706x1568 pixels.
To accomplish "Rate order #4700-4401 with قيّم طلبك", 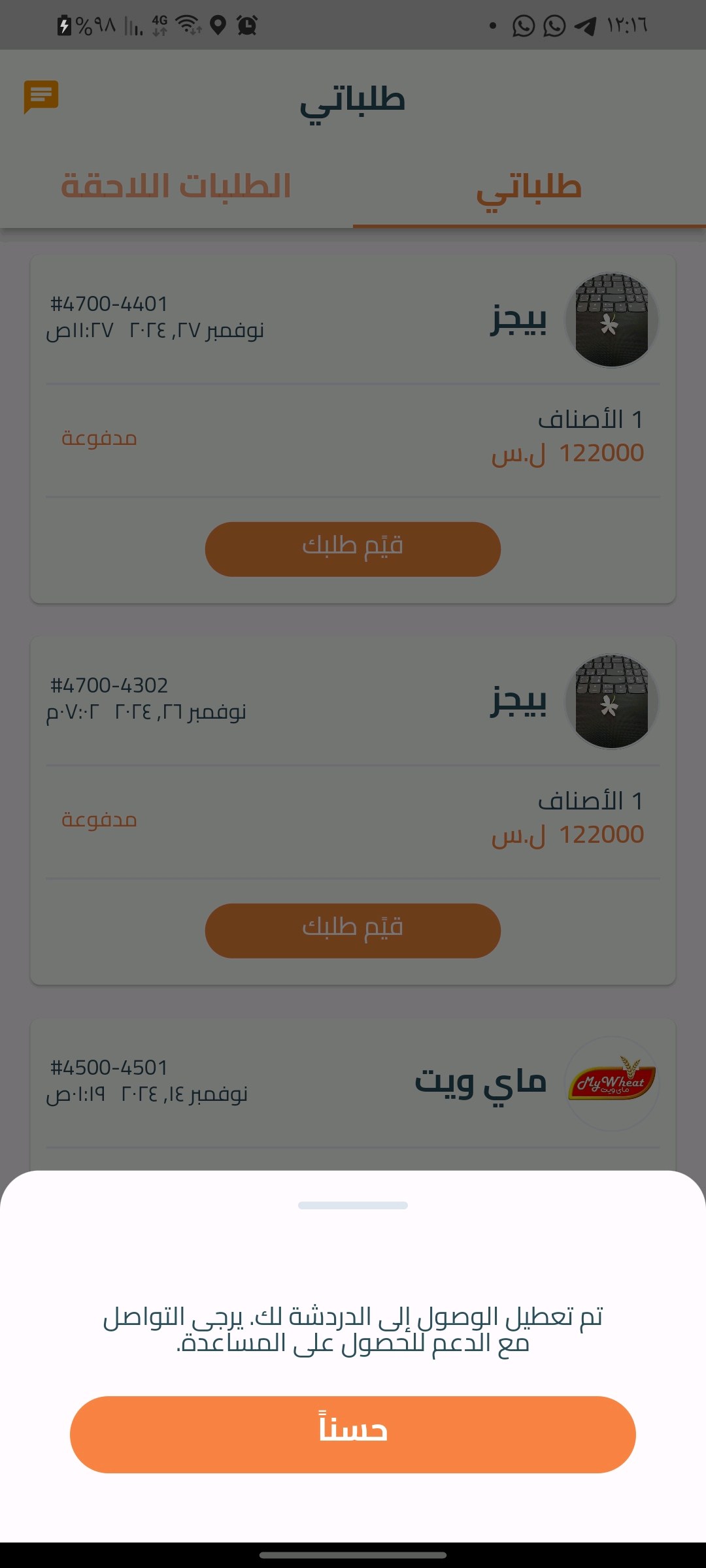I will pyautogui.click(x=353, y=549).
